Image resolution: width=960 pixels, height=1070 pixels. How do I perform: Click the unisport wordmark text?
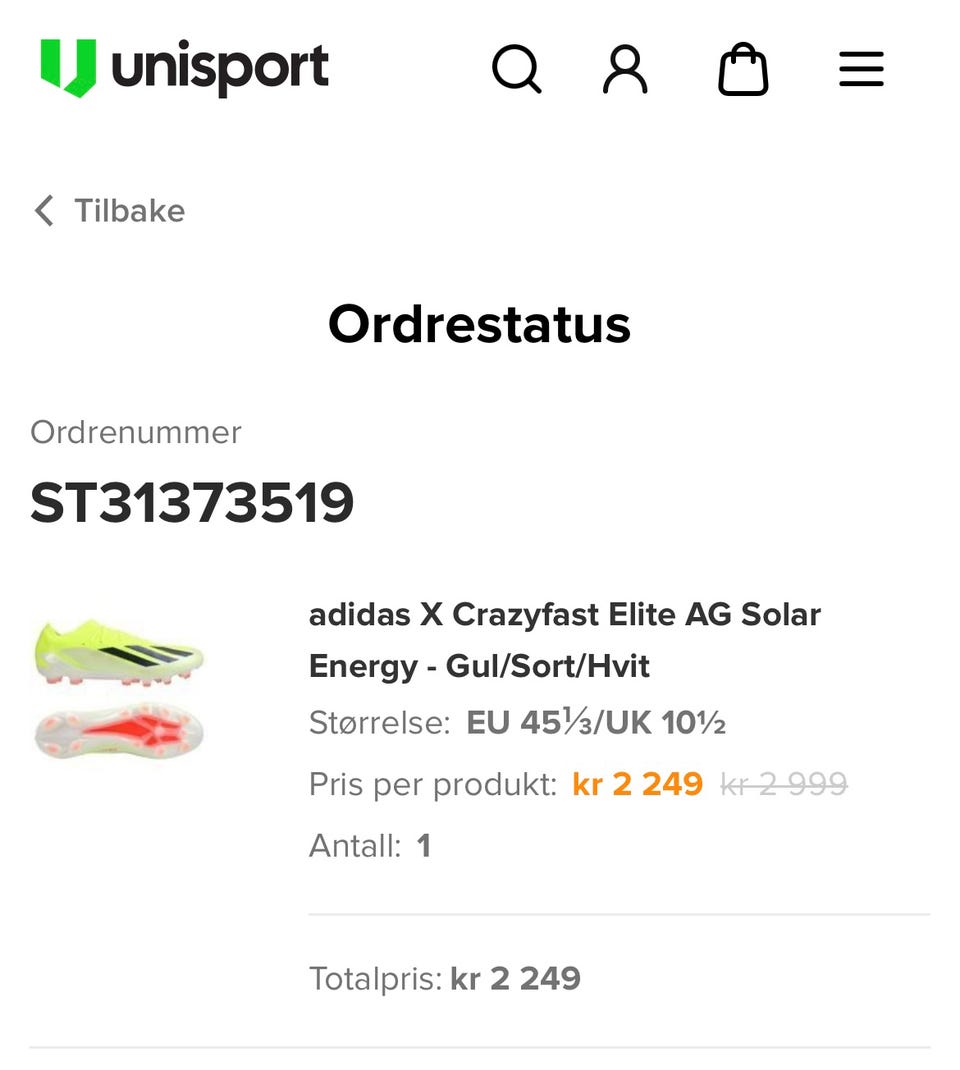(222, 68)
